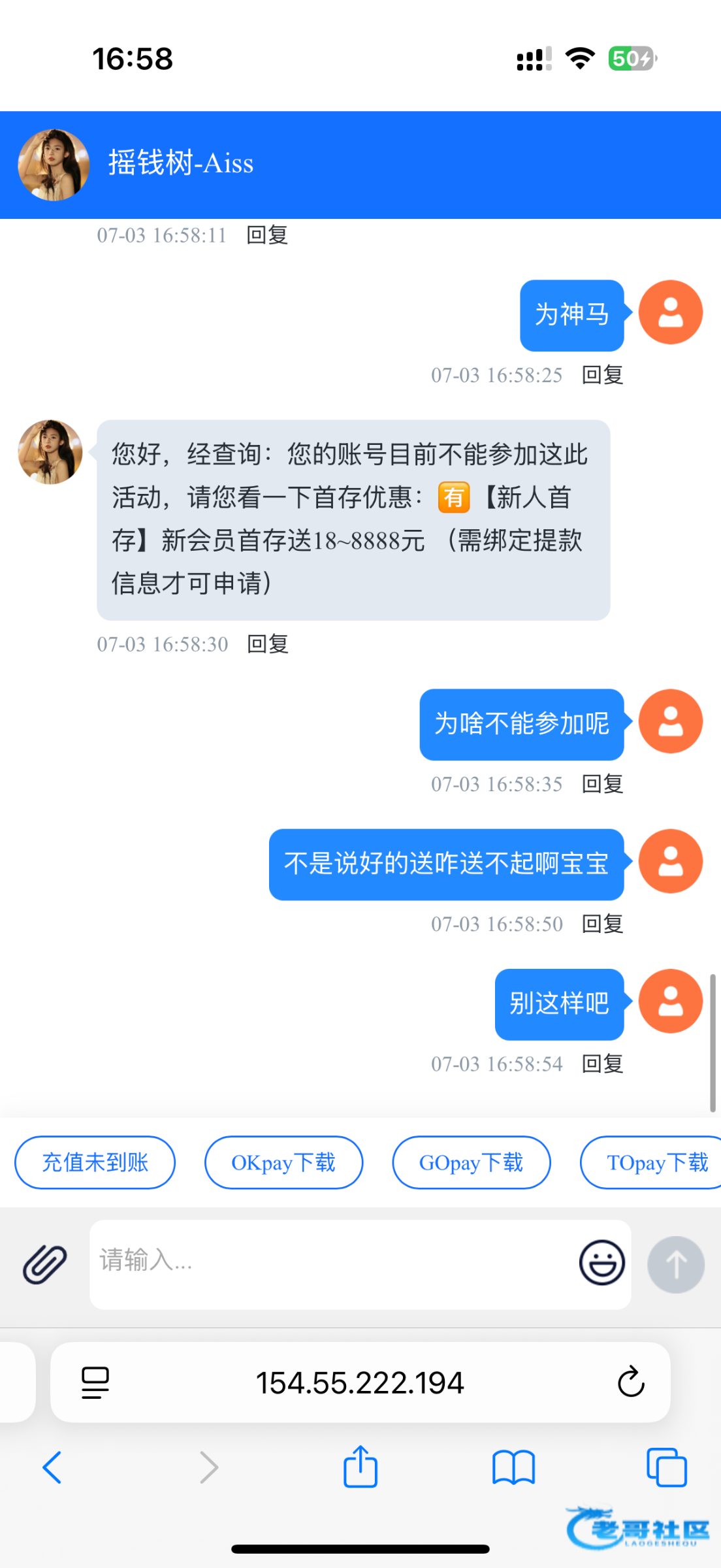The width and height of the screenshot is (721, 1568).
Task: Reply to the agent's 16:58:30 message
Action: tap(268, 644)
